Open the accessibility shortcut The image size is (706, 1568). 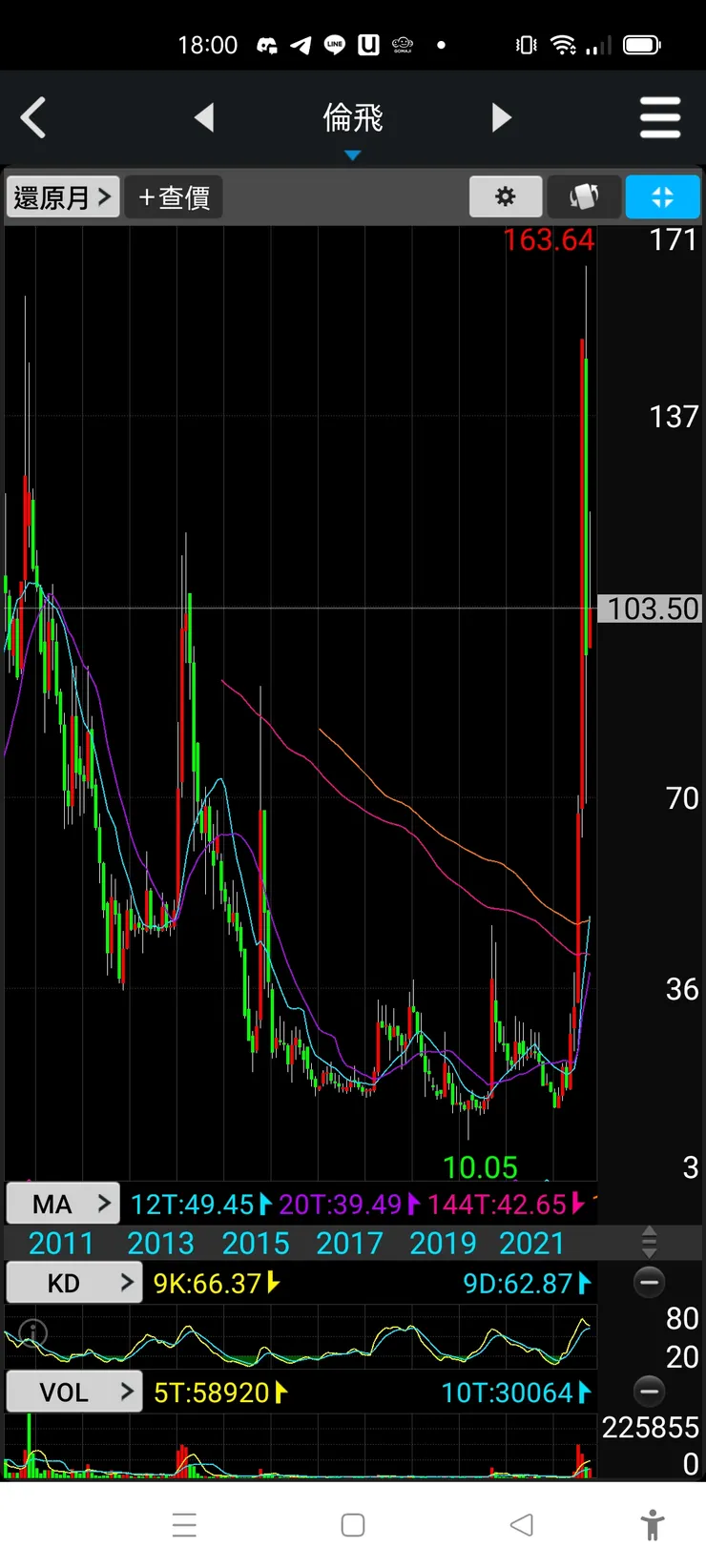(x=653, y=1525)
